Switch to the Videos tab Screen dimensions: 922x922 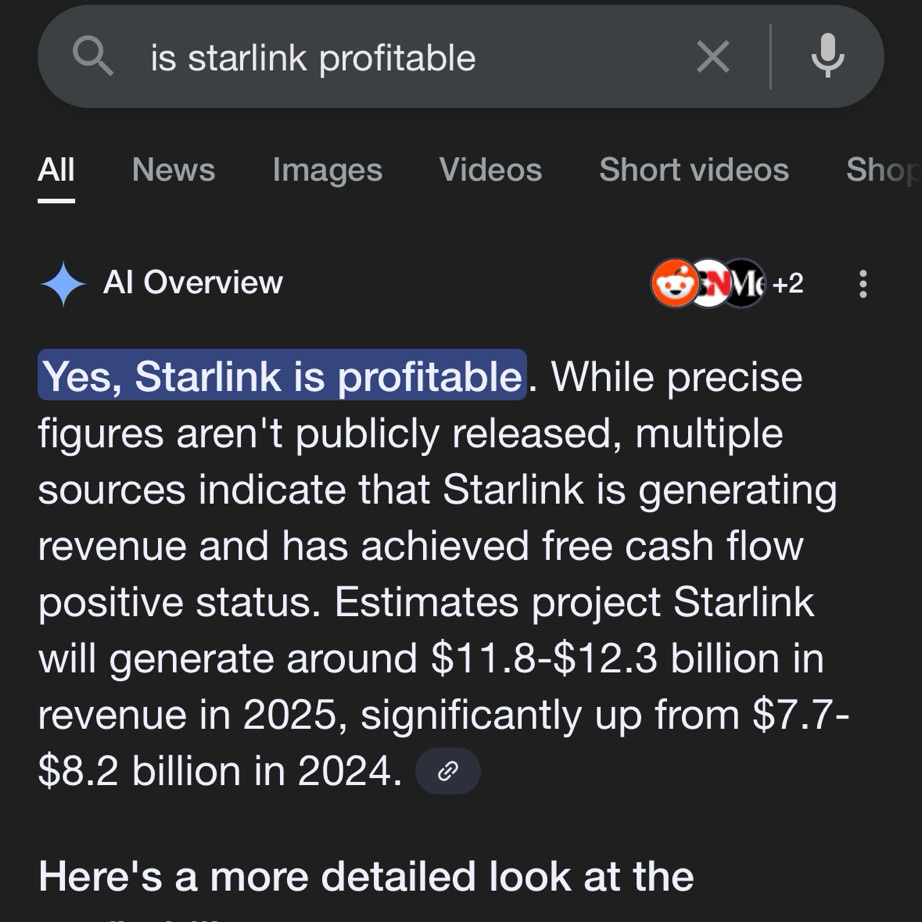click(490, 170)
